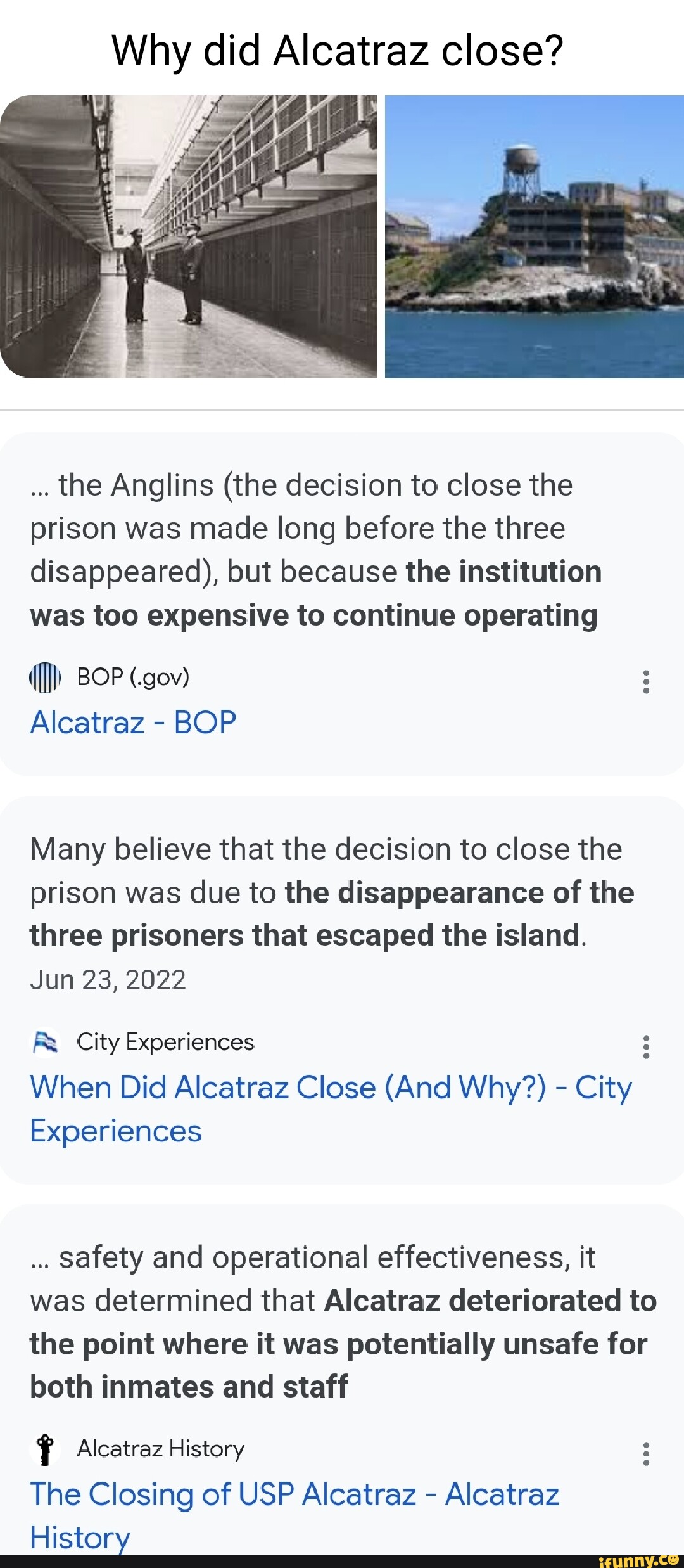
Task: Select the black-and-white prison corridor photo
Action: [x=190, y=238]
